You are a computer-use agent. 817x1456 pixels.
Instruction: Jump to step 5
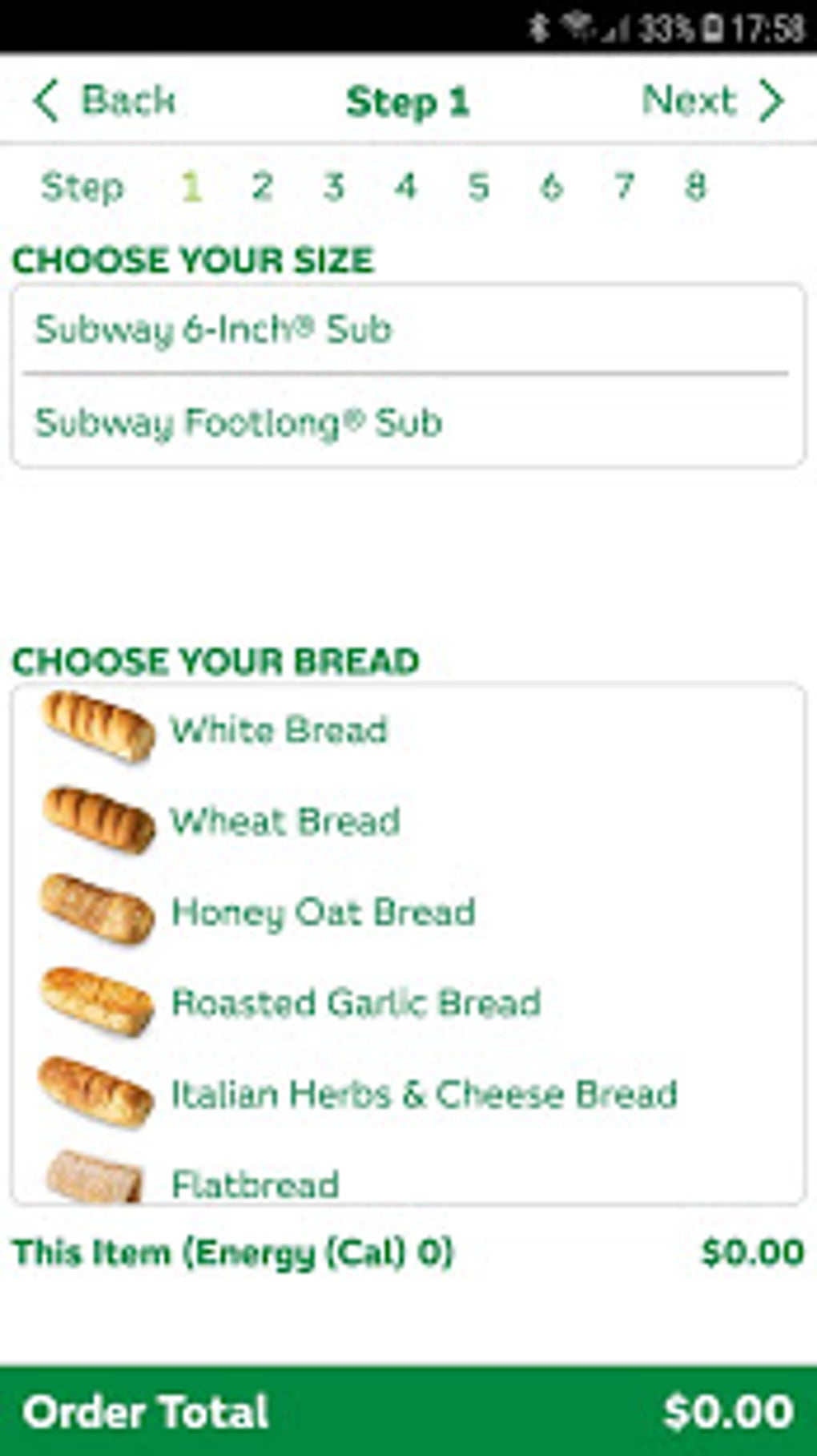(478, 187)
